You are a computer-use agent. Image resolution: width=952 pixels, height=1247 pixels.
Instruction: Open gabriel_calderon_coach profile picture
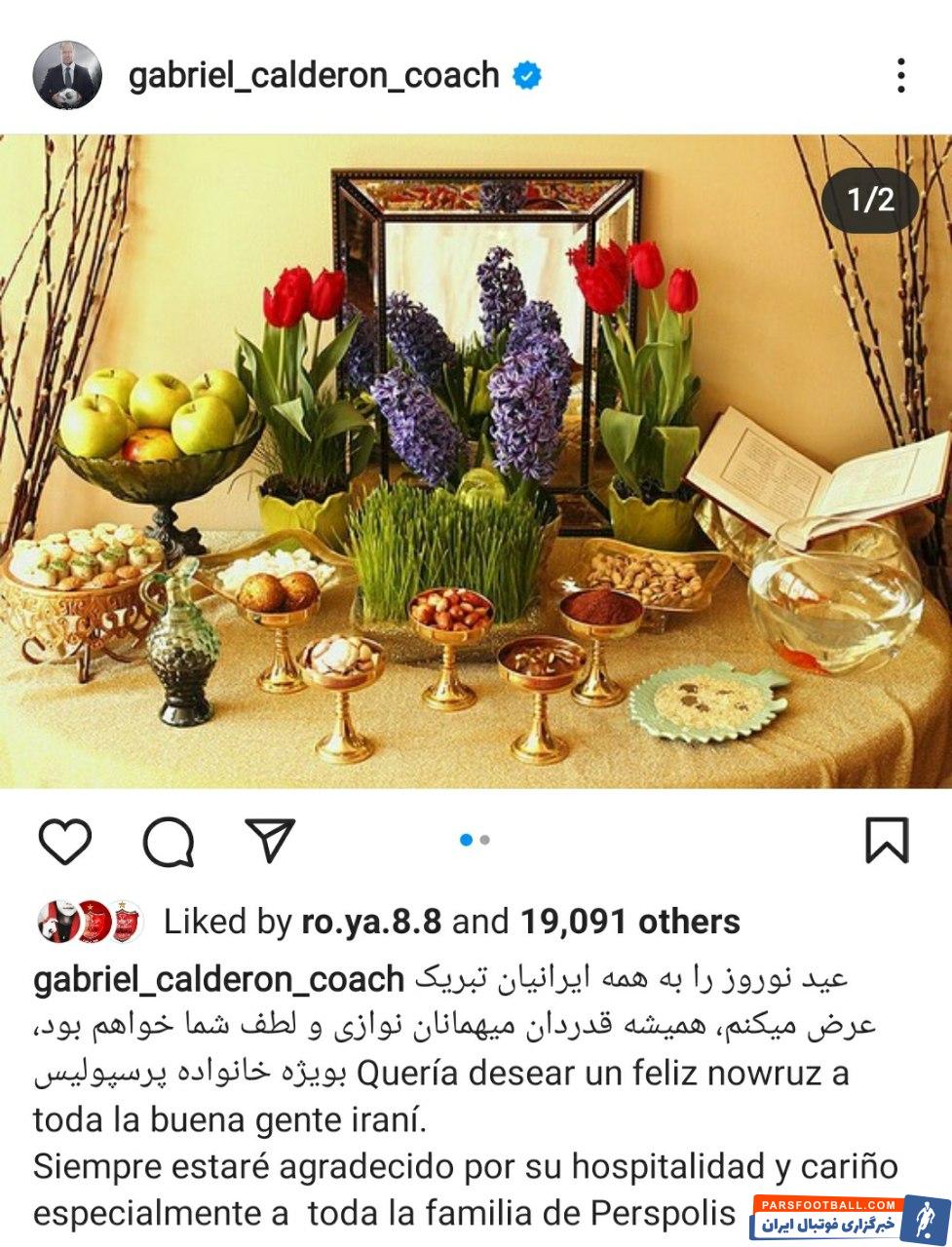point(66,75)
